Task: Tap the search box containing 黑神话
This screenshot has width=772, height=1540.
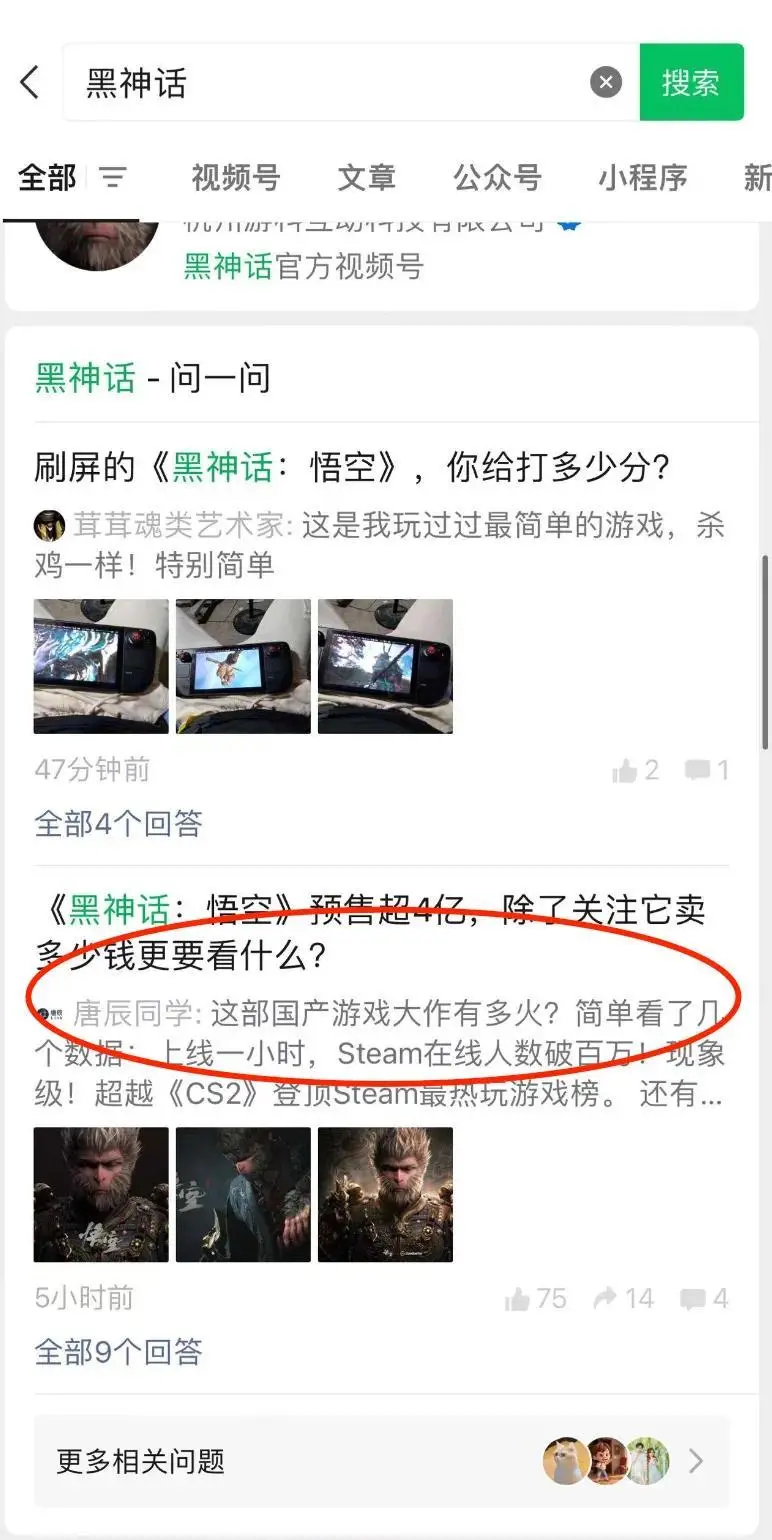Action: pyautogui.click(x=330, y=83)
